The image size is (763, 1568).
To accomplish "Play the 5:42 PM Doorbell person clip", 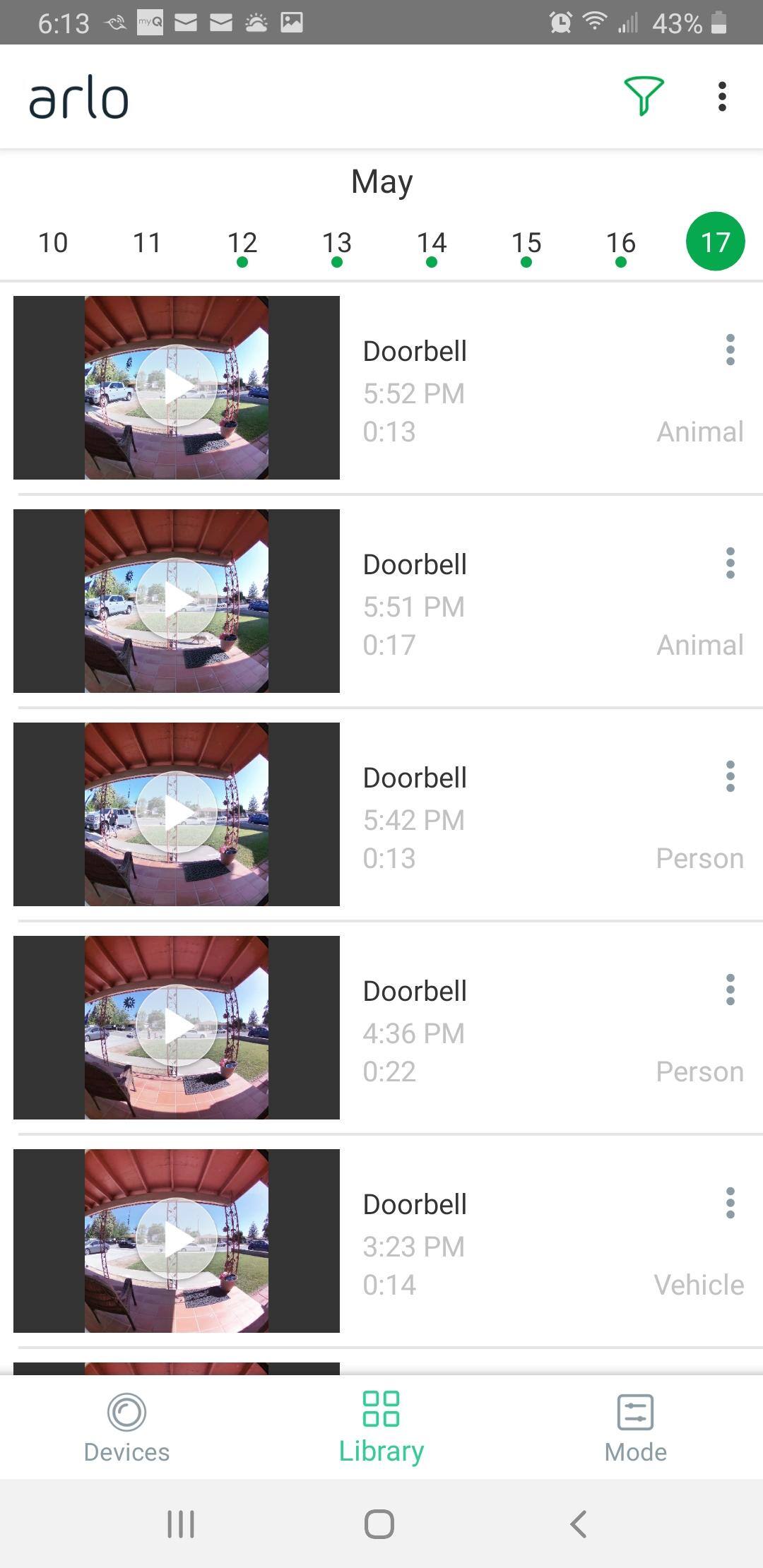I will 177,814.
